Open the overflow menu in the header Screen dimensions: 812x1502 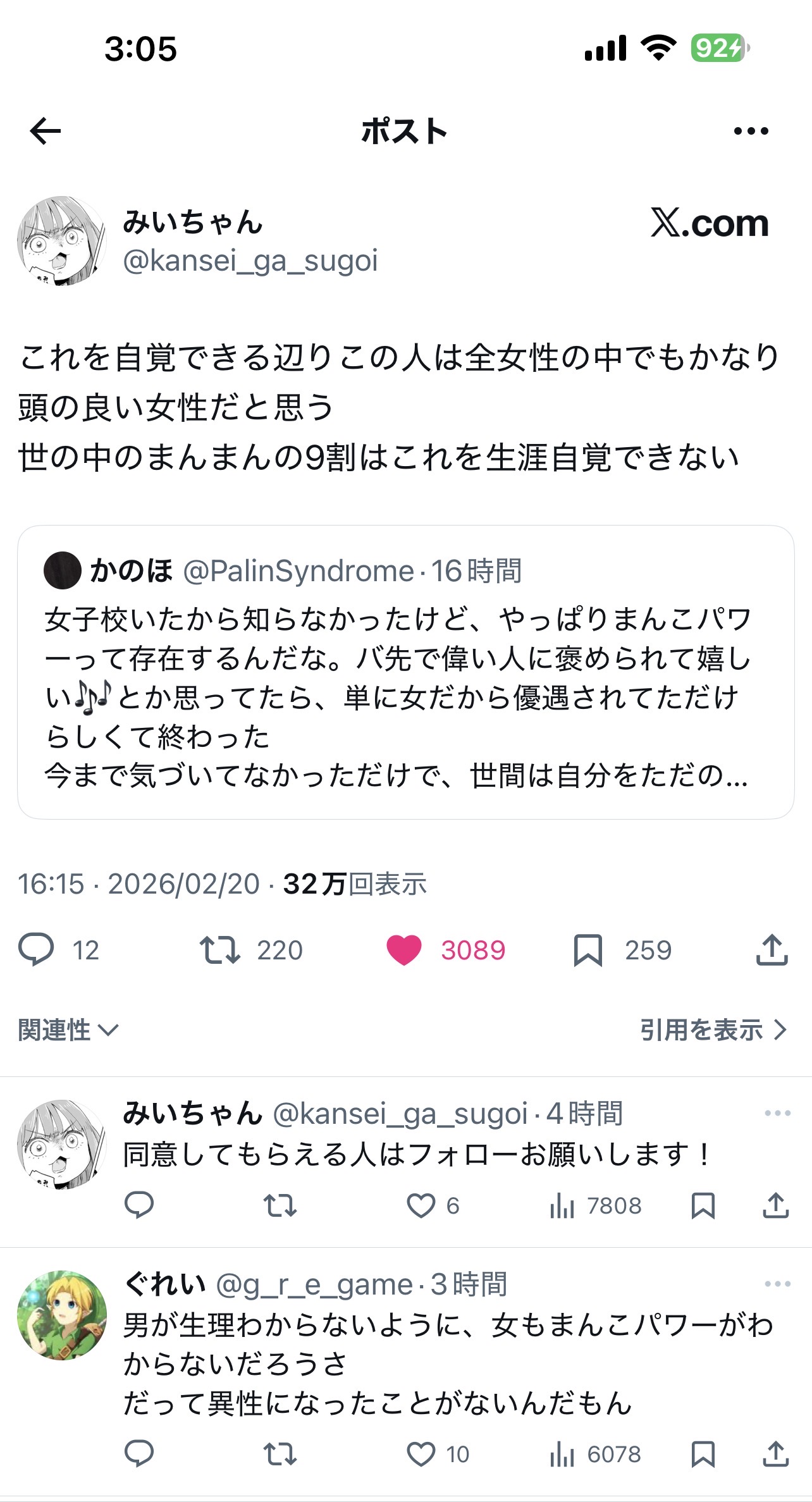[751, 131]
